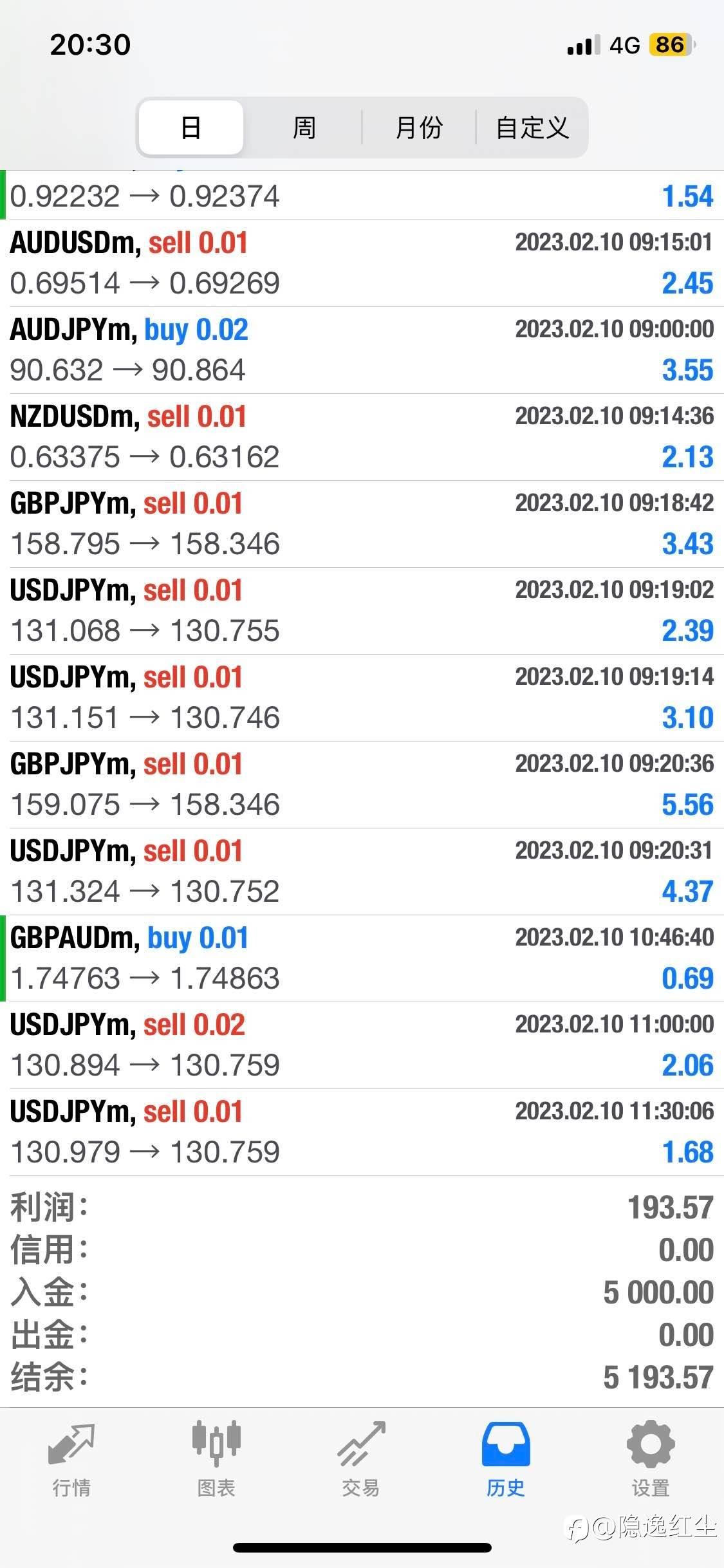Open GBPJPYm trade with profit 5.56
Screen dimensions: 724x1568
pos(362,785)
